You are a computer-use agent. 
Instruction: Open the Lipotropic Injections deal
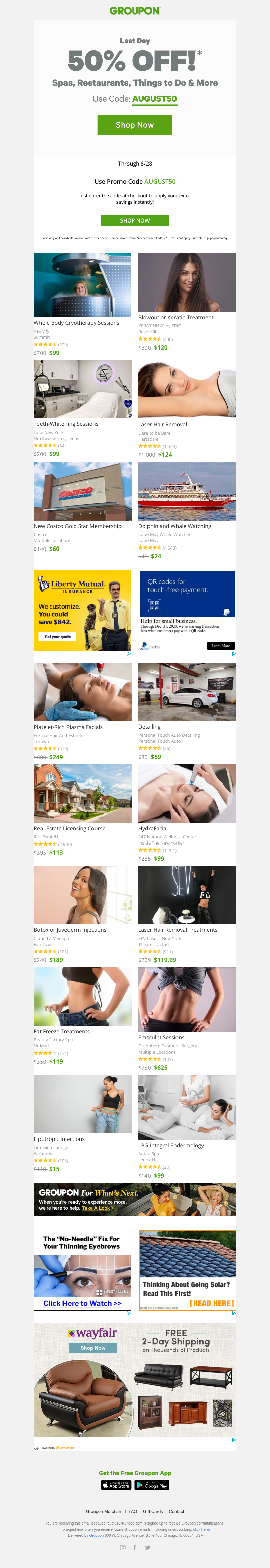(59, 1139)
